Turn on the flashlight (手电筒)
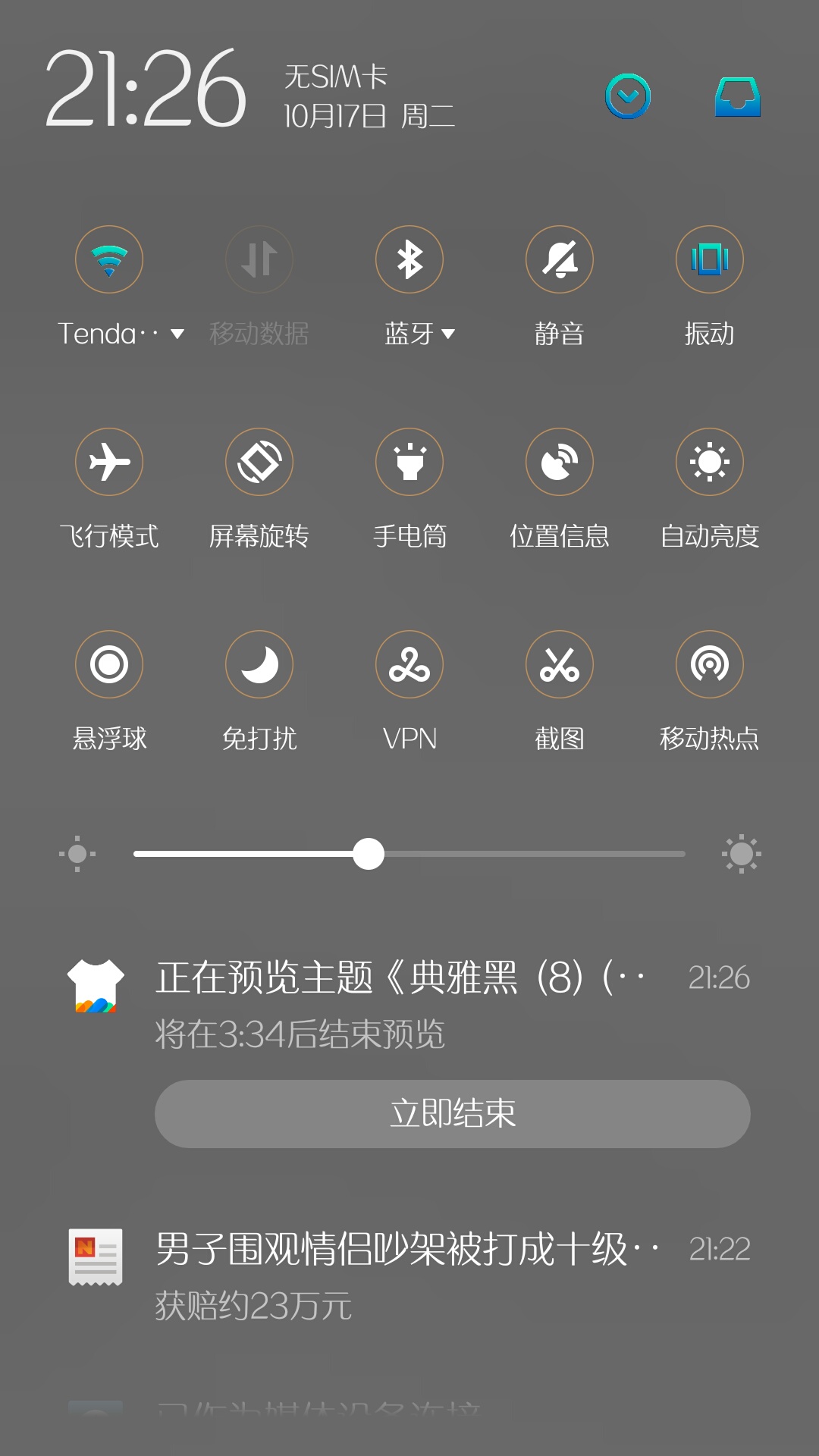 point(409,462)
